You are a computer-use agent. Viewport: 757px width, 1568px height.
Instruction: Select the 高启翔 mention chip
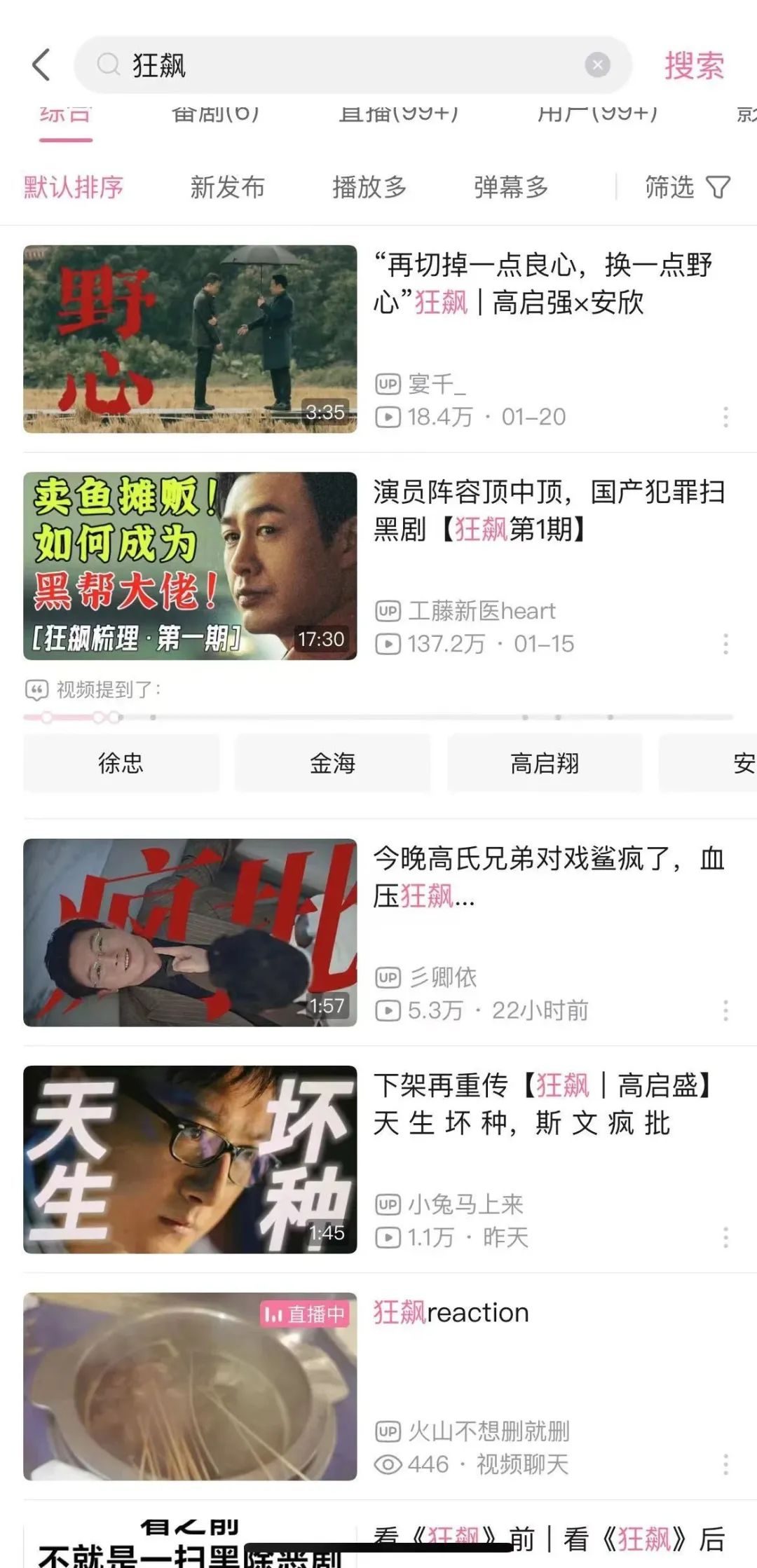click(x=545, y=763)
